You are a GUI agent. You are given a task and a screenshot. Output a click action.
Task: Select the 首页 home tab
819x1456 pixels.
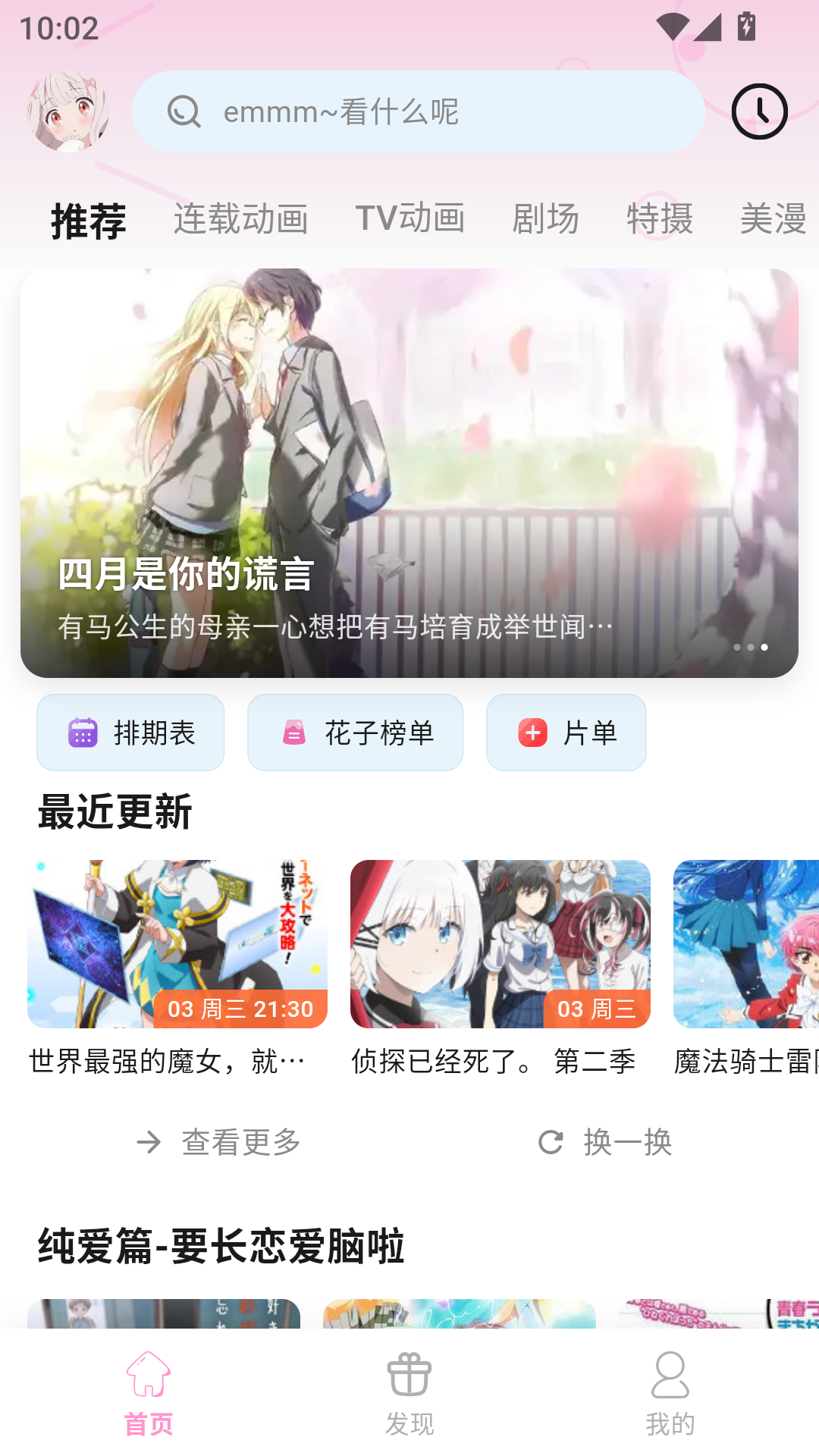[x=149, y=1394]
